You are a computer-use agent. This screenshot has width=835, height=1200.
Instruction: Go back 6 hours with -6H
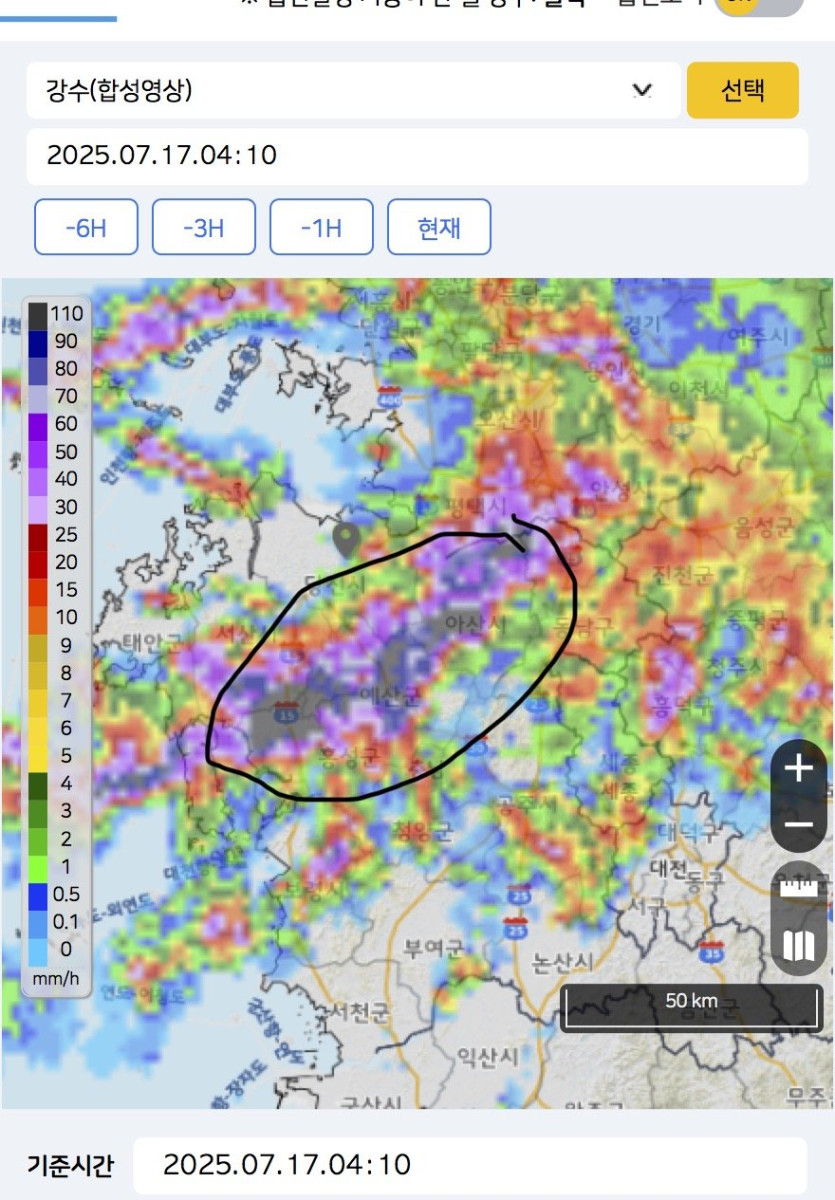pyautogui.click(x=85, y=228)
